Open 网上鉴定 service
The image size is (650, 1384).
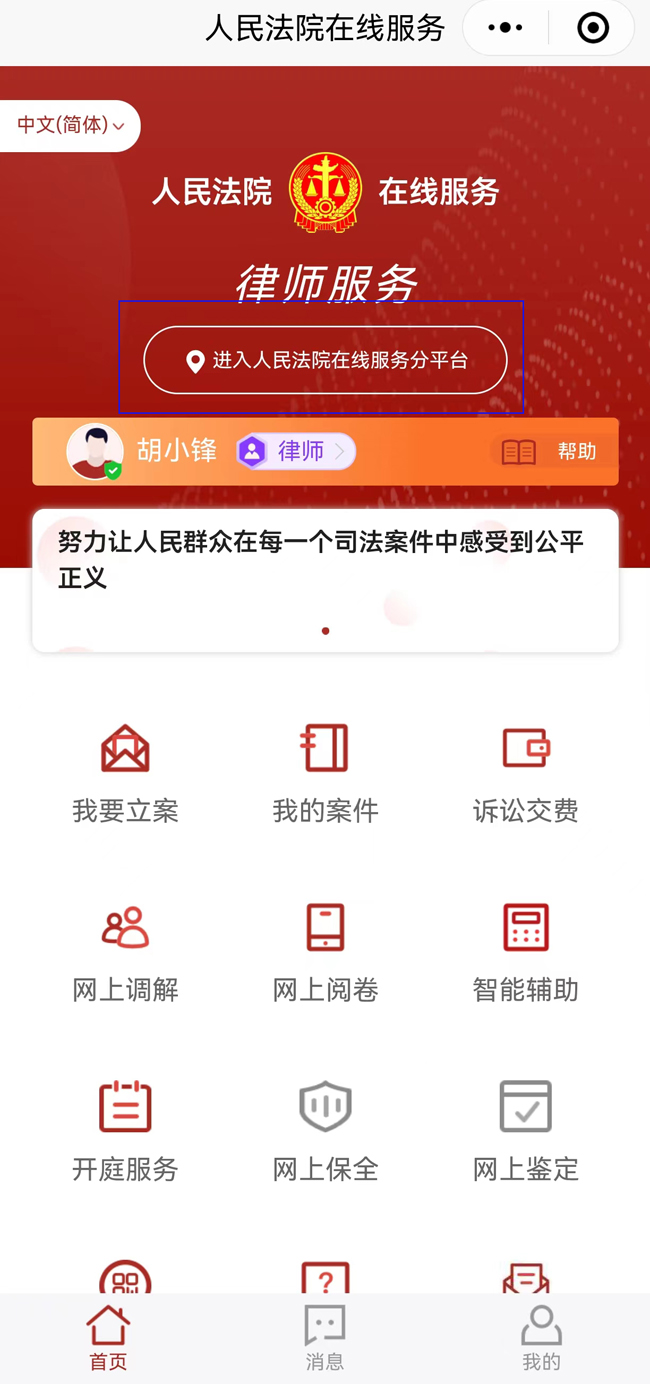coord(525,1131)
